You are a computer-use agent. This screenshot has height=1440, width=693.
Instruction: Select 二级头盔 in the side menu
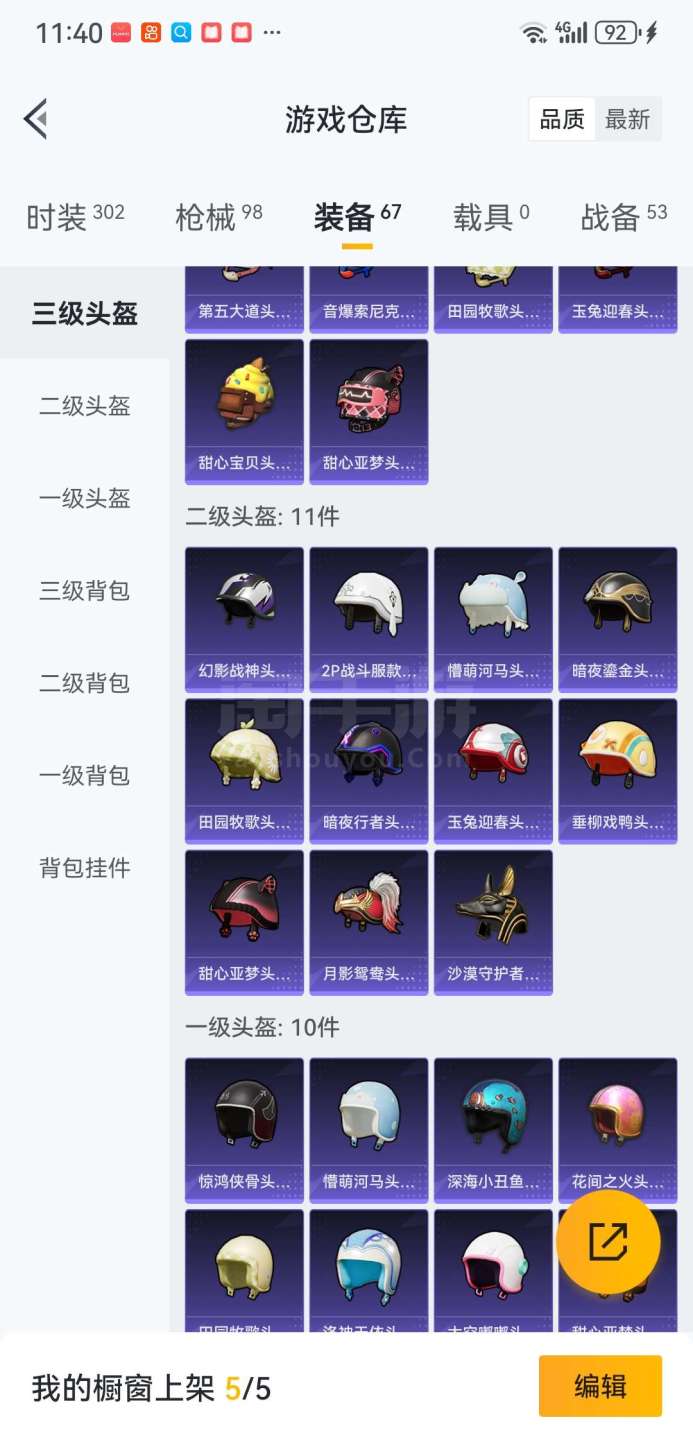coord(85,406)
